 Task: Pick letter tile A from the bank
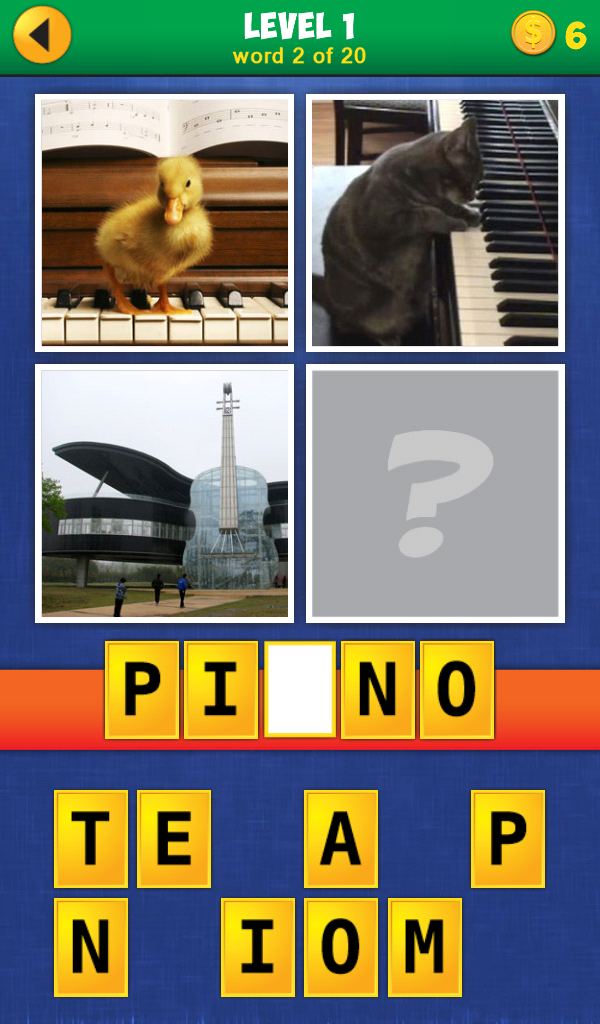(341, 839)
